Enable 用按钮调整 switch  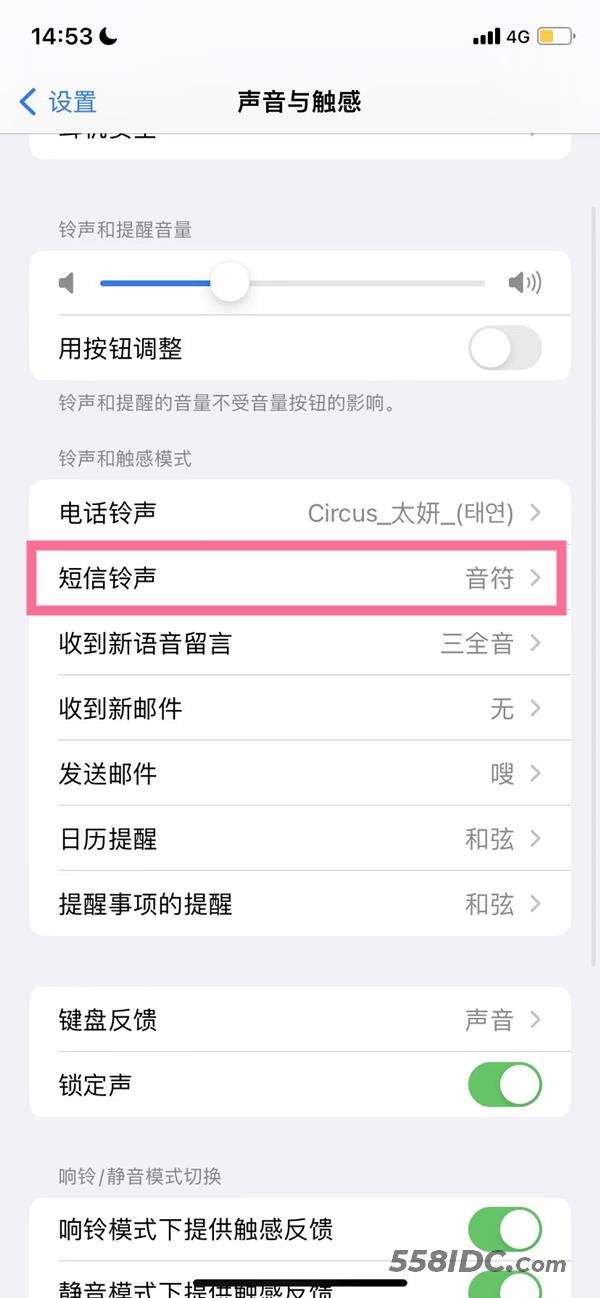504,348
